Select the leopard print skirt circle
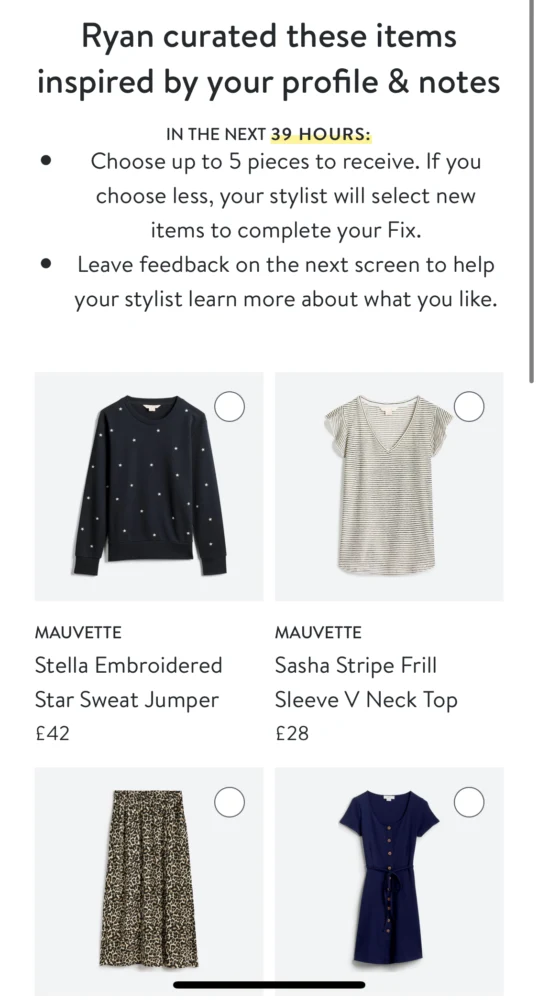Screen dimensions: 538x1000 point(229,802)
